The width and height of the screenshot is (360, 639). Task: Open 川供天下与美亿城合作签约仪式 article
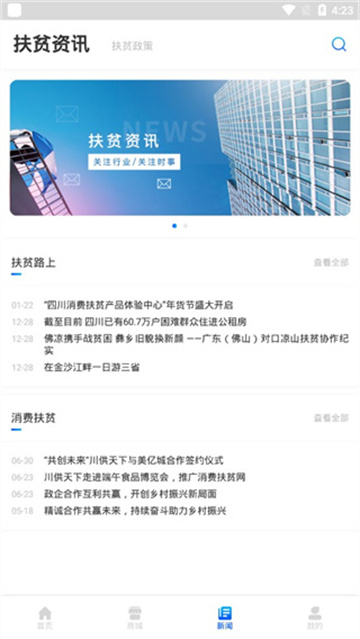133,461
